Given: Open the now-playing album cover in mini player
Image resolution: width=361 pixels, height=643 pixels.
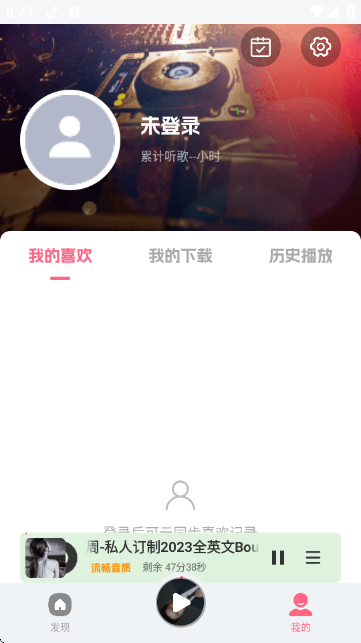Looking at the screenshot, I should (50, 558).
